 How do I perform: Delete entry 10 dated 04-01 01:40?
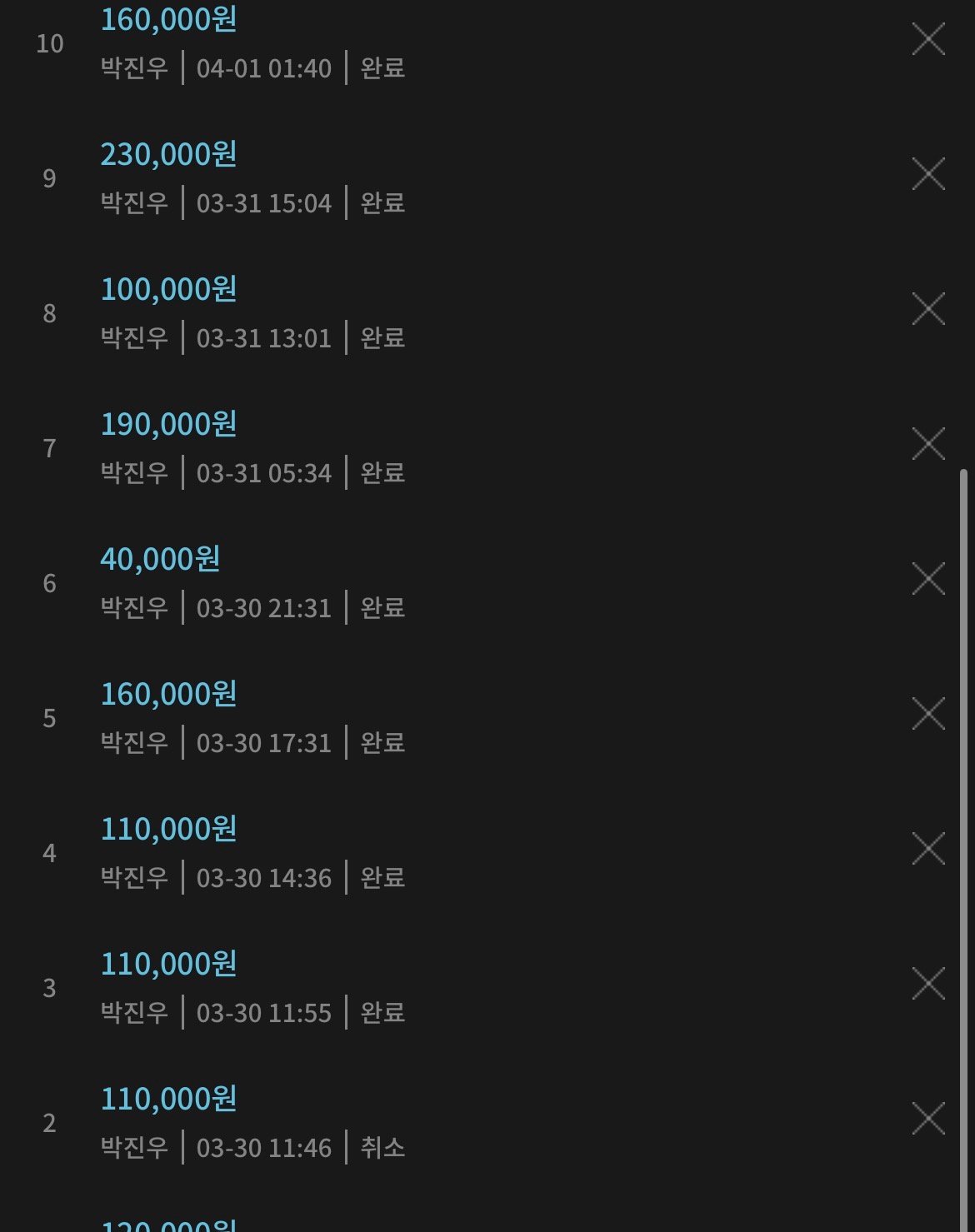(x=928, y=39)
